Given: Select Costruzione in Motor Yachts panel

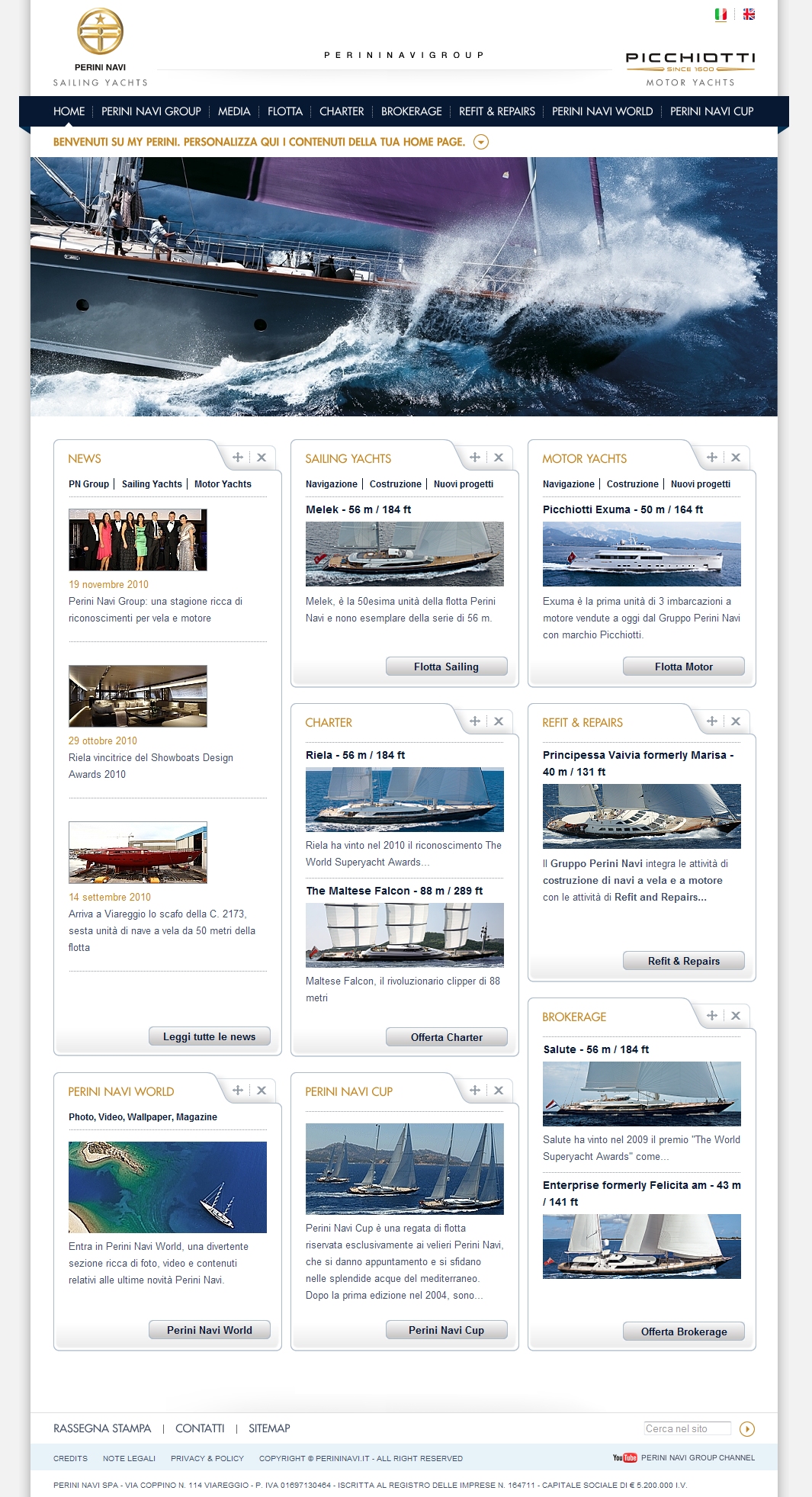Looking at the screenshot, I should pos(632,484).
